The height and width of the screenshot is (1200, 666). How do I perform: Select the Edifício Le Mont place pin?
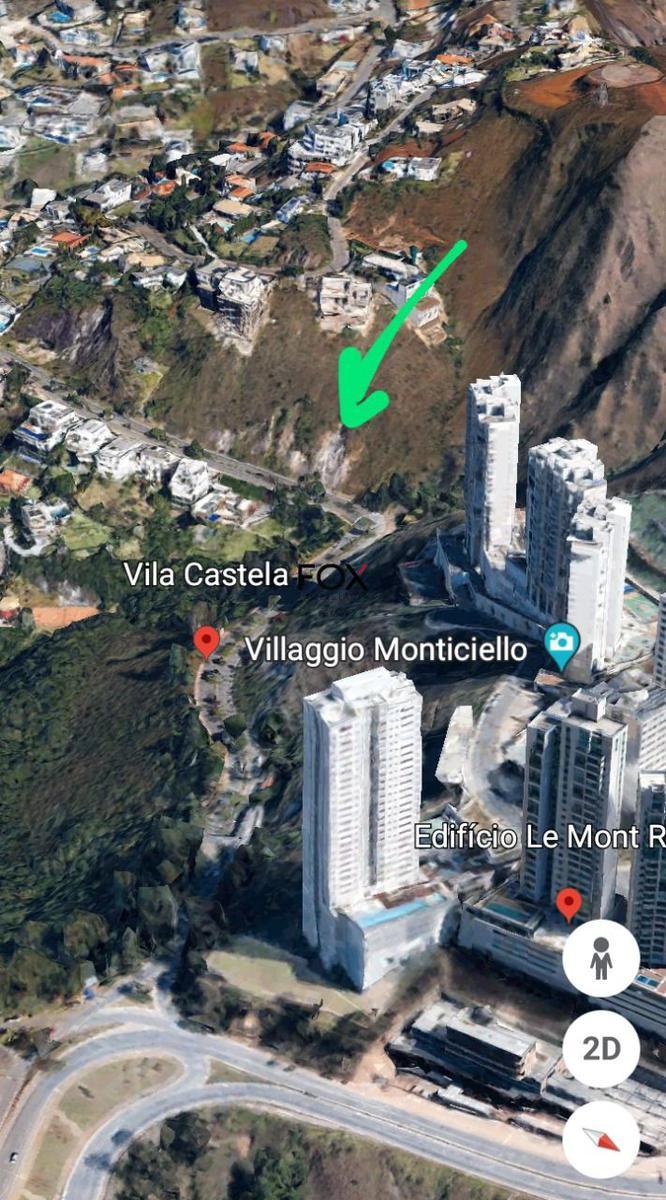pos(568,903)
